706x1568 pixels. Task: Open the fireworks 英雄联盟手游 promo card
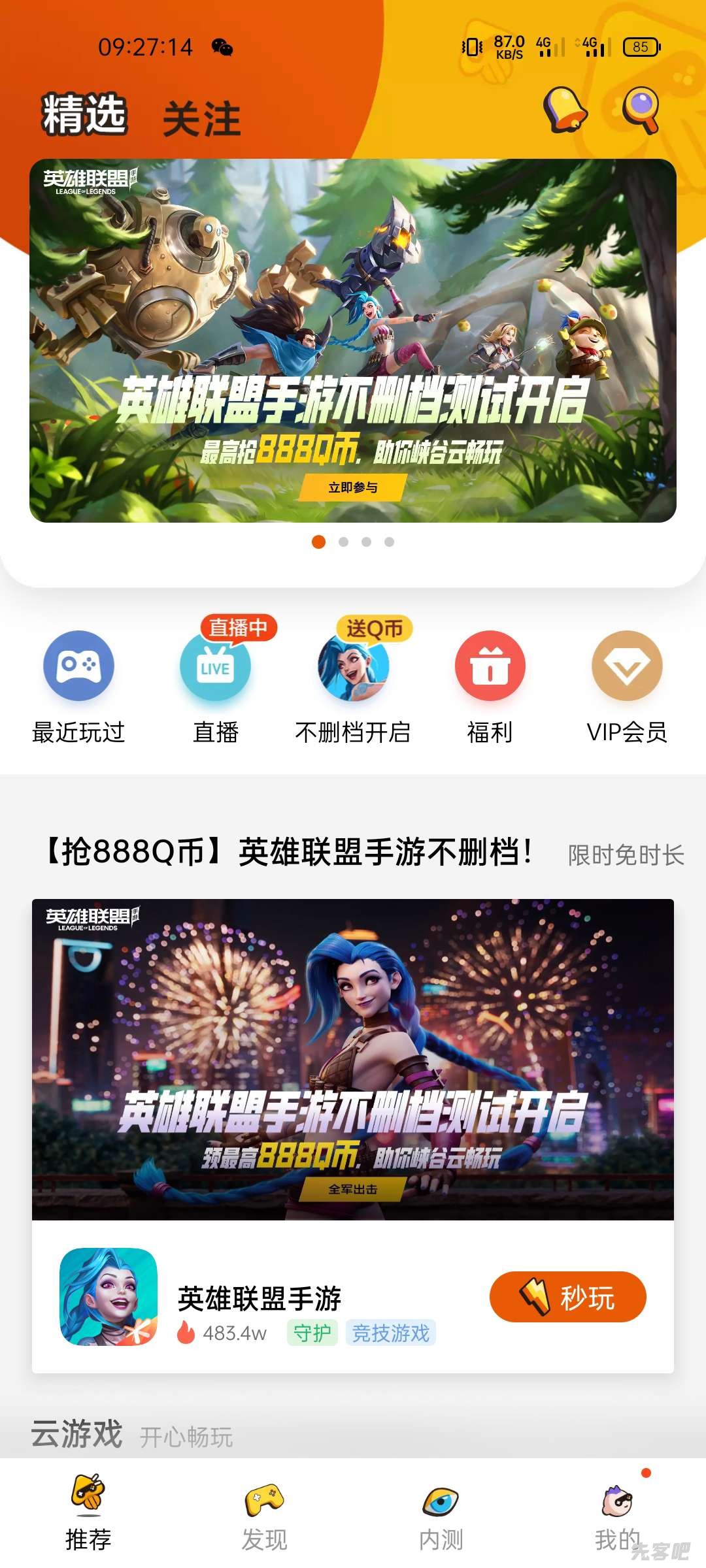click(x=353, y=1058)
